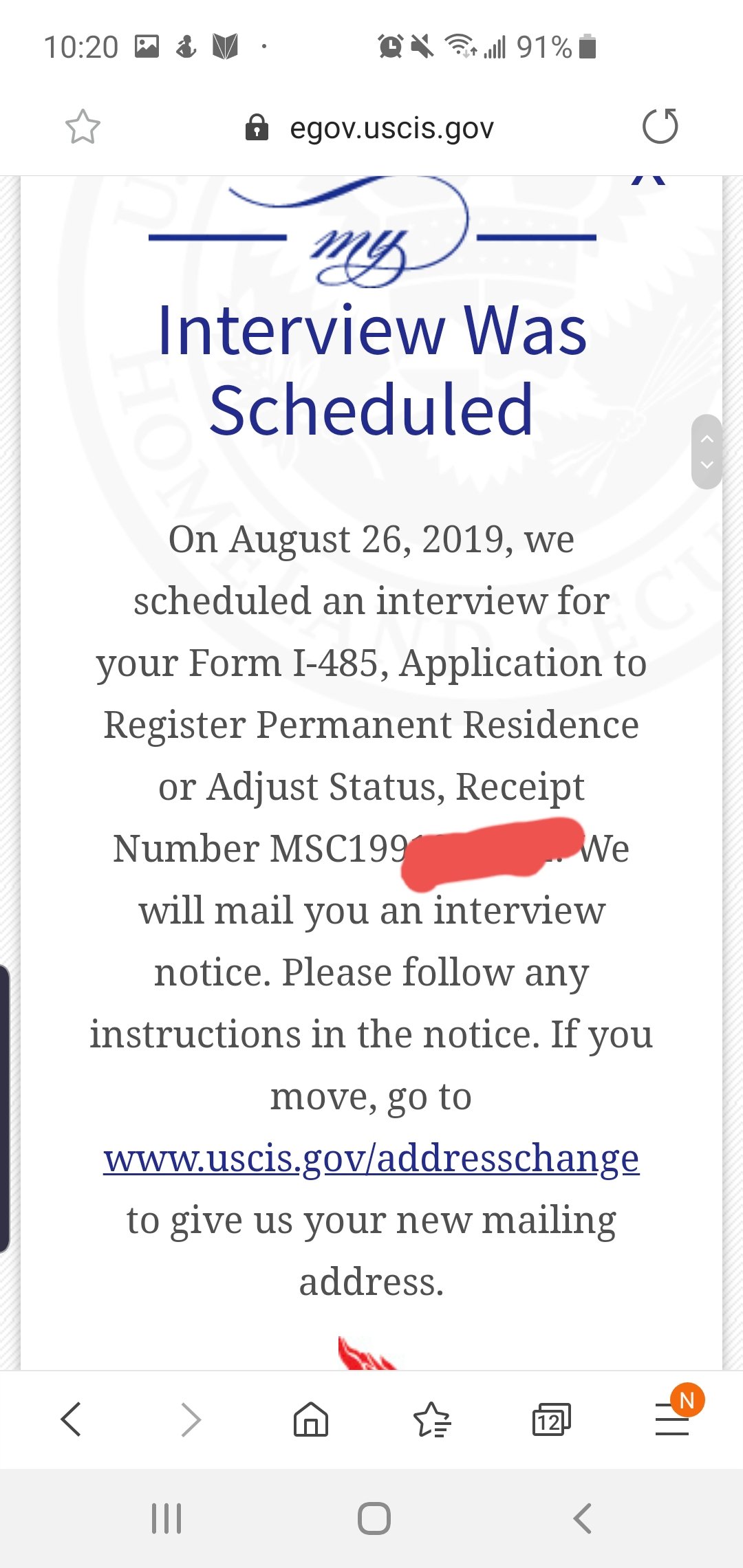The image size is (743, 1568).
Task: Go forward in browser history
Action: tap(191, 1419)
